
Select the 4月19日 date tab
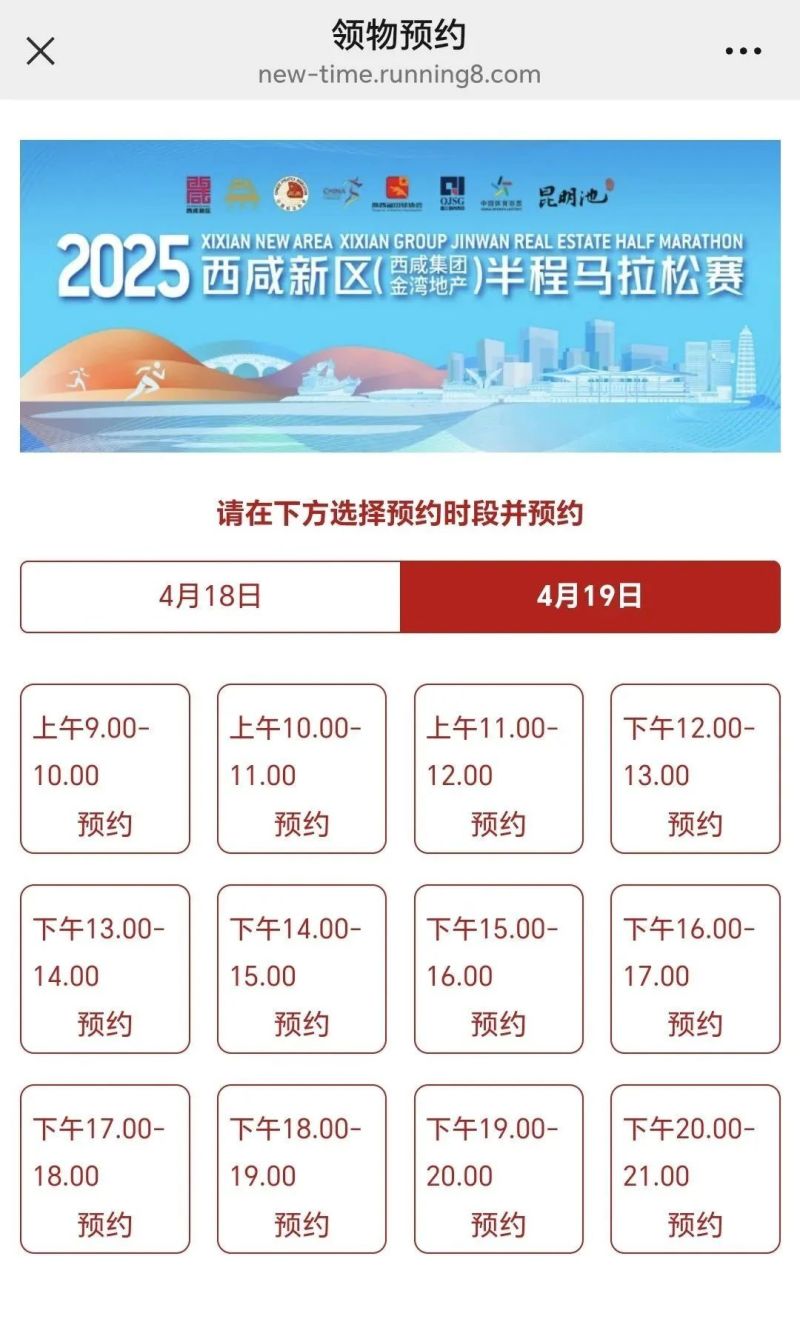(590, 597)
